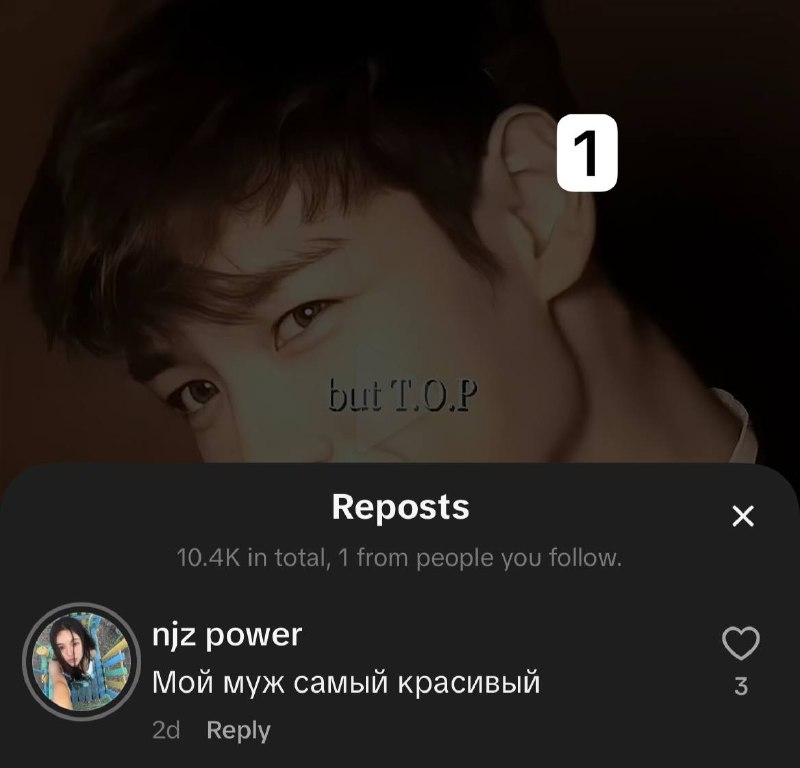Like njz power's repost comment
Screen dimensions: 800x768
click(x=741, y=643)
